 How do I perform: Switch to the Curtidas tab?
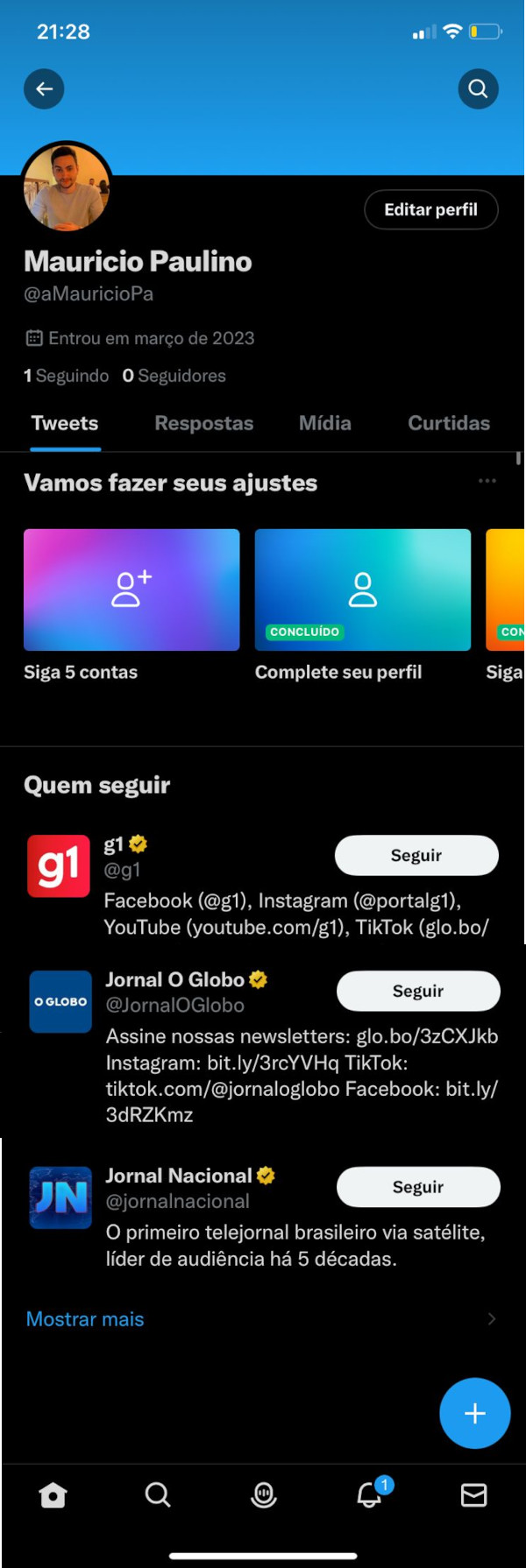tap(448, 423)
